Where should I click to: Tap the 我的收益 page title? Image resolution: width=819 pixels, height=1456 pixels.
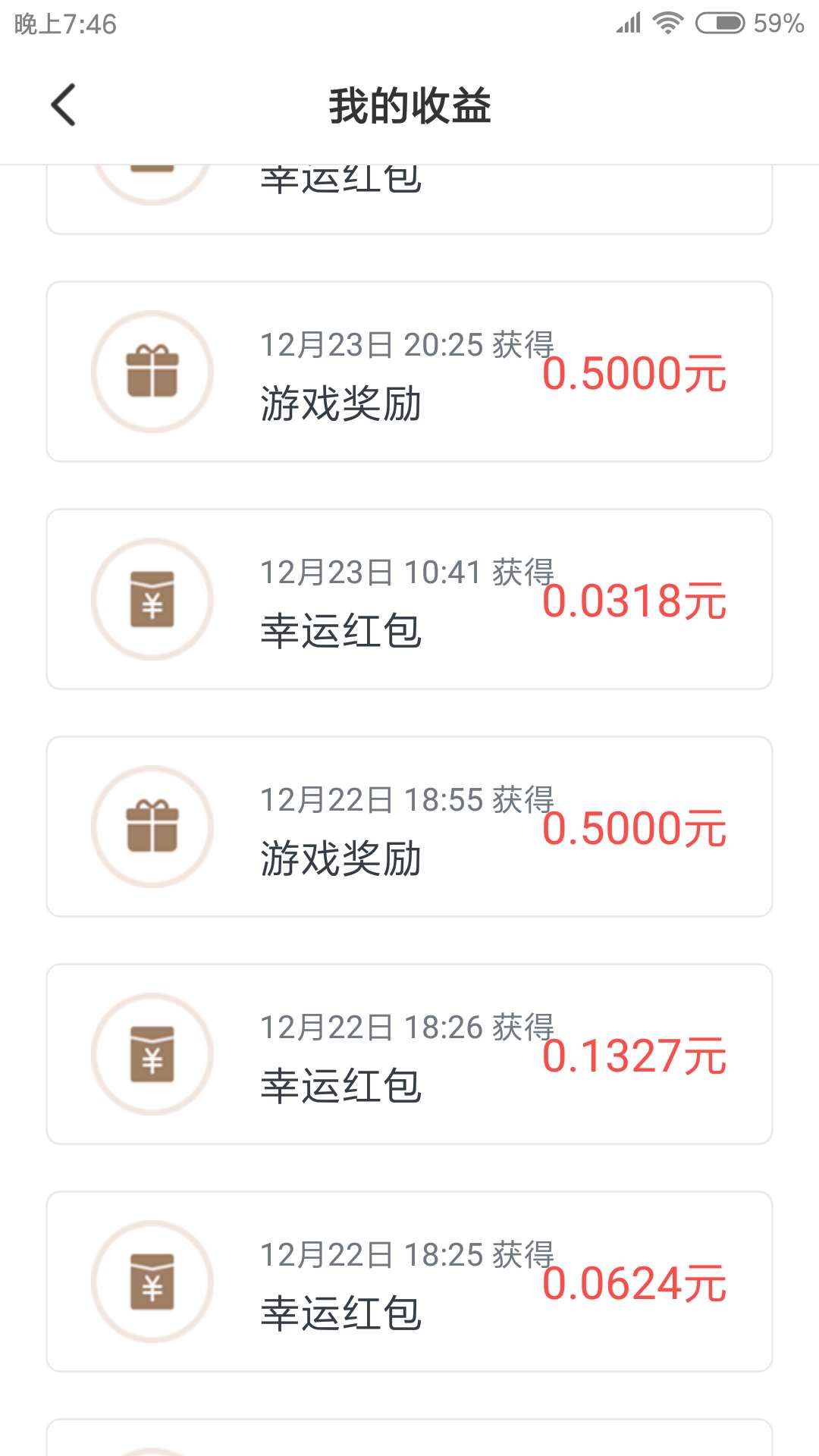coord(409,106)
